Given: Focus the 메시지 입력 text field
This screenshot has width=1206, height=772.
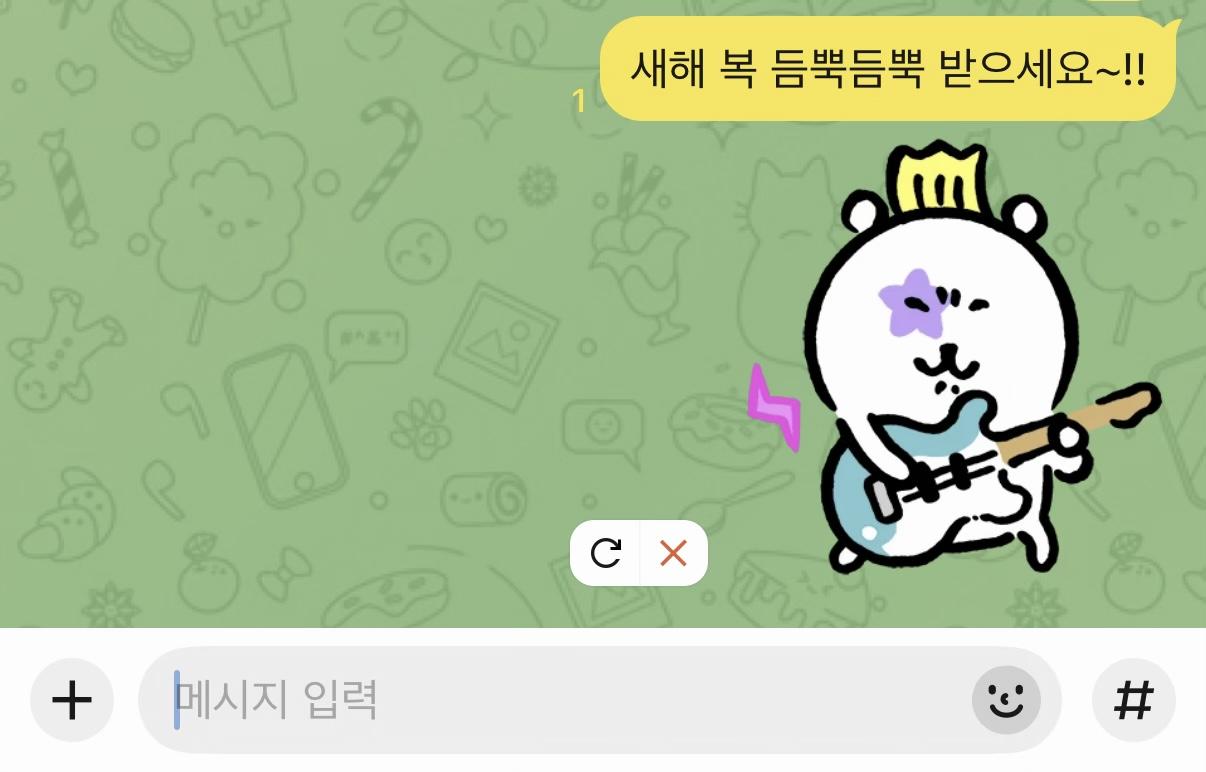Looking at the screenshot, I should tap(550, 700).
